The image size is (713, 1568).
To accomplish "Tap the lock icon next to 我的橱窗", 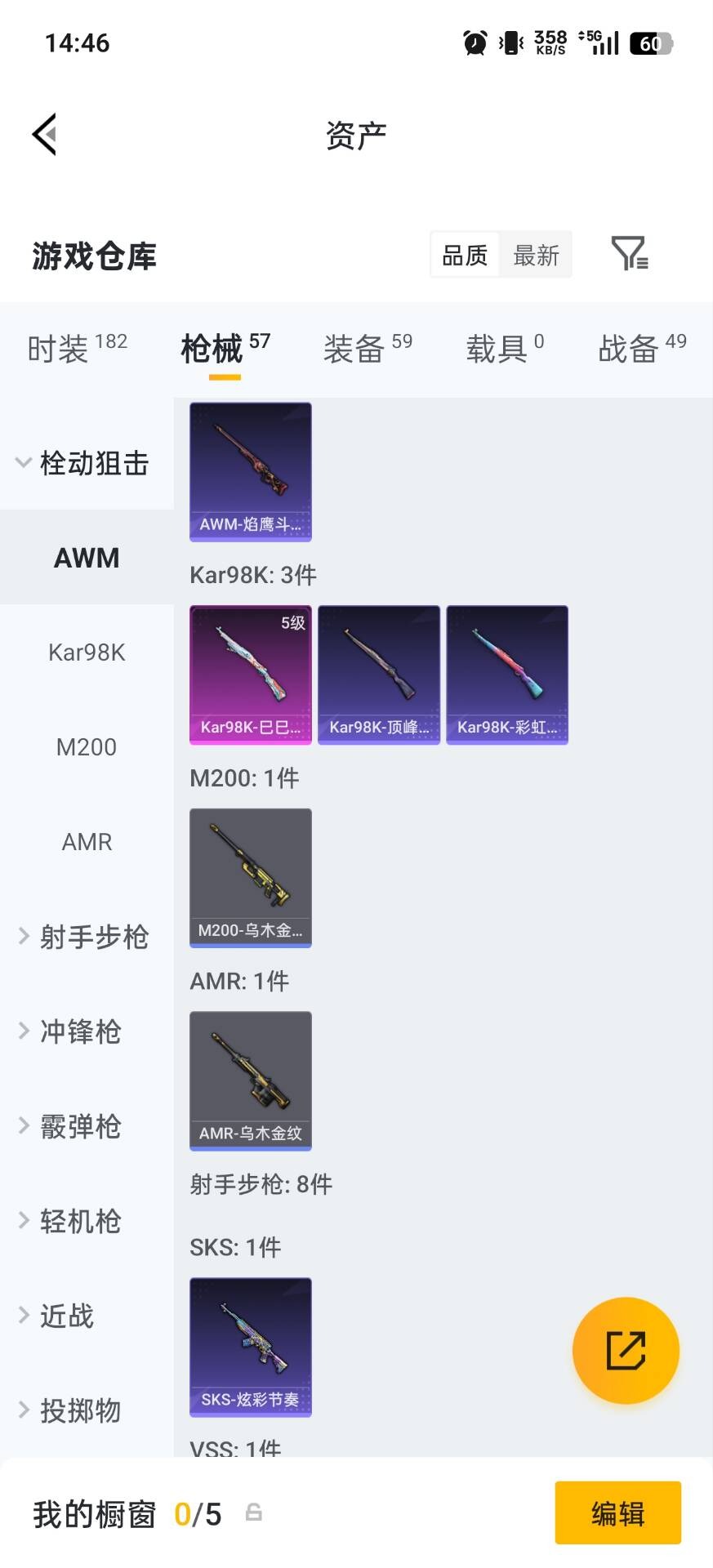I will [x=253, y=1513].
